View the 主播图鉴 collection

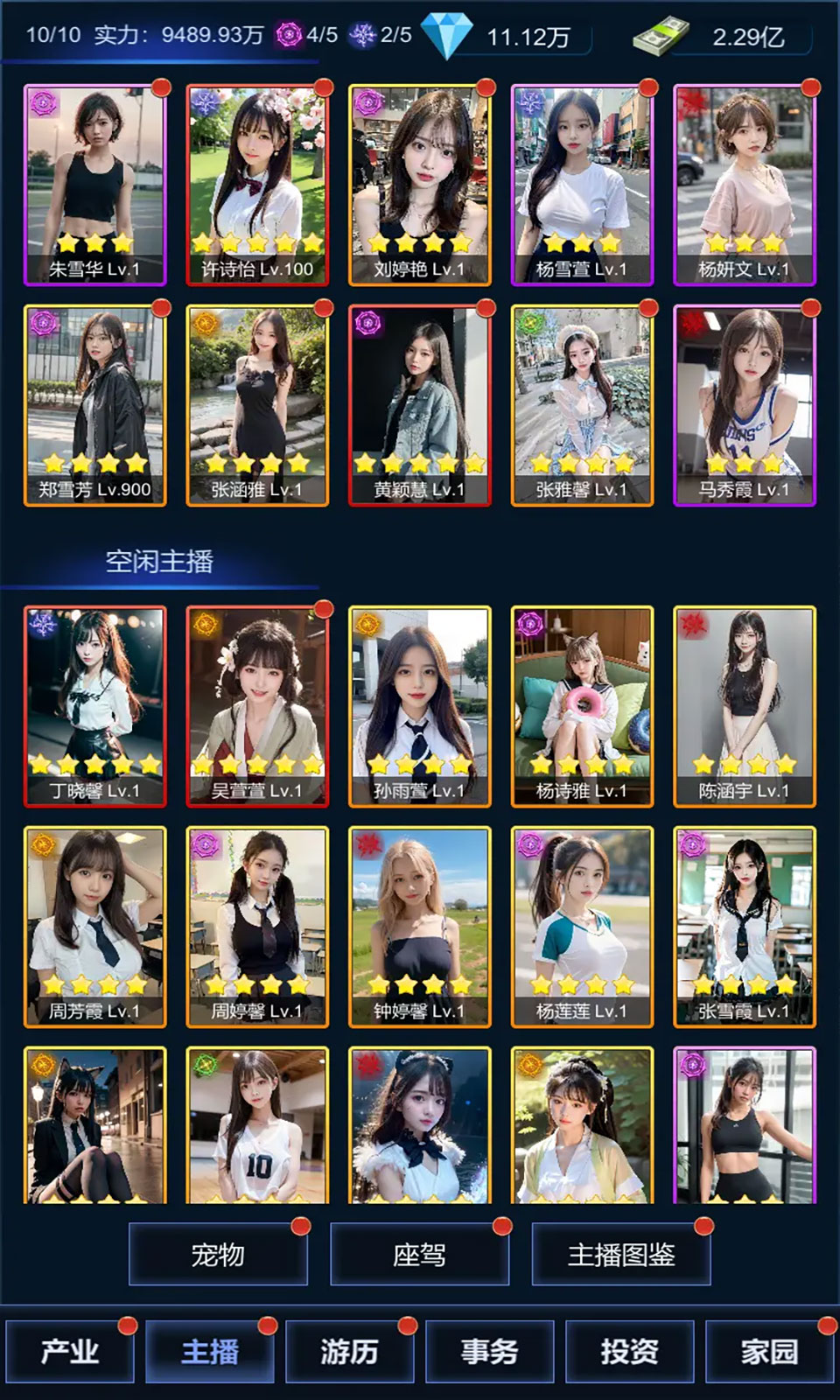tap(620, 1255)
